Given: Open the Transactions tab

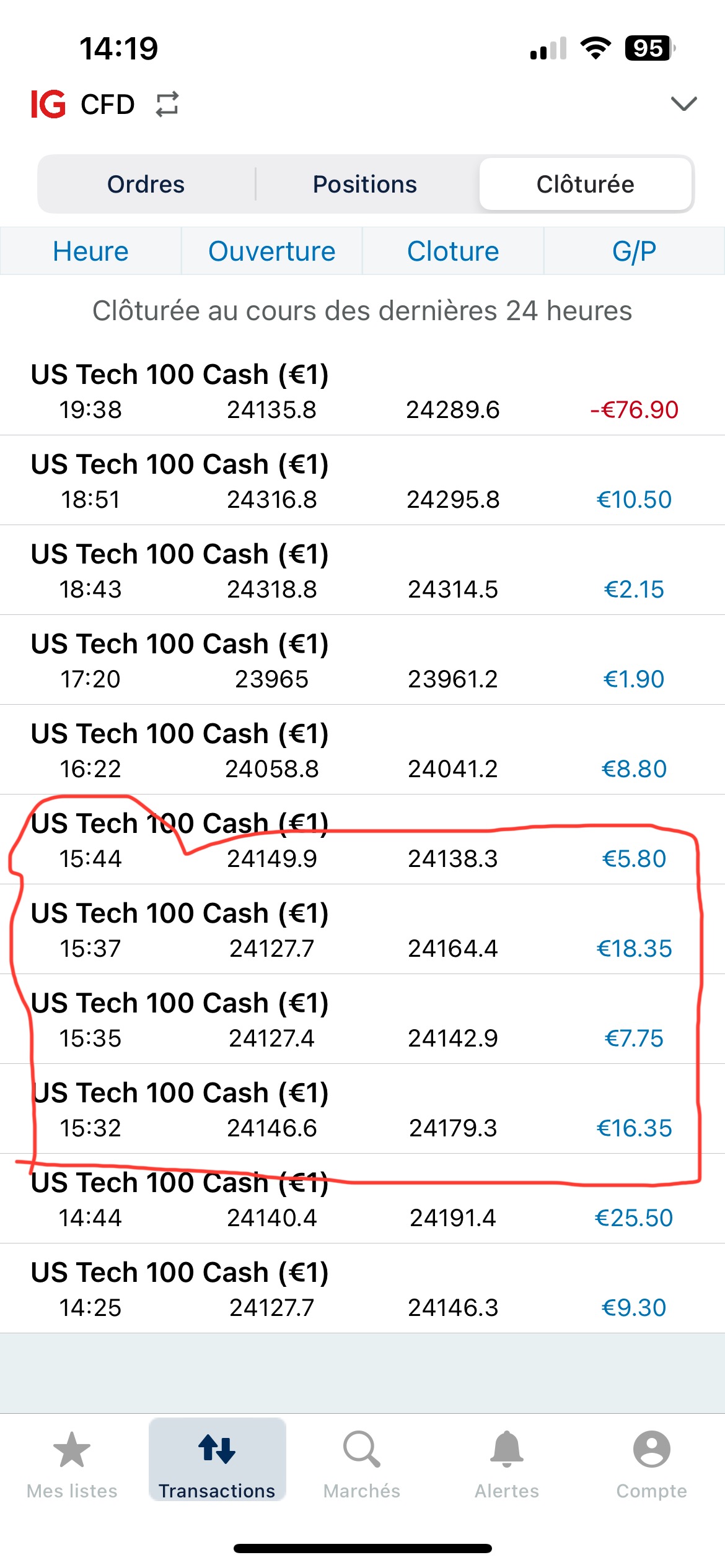Looking at the screenshot, I should 217,1464.
